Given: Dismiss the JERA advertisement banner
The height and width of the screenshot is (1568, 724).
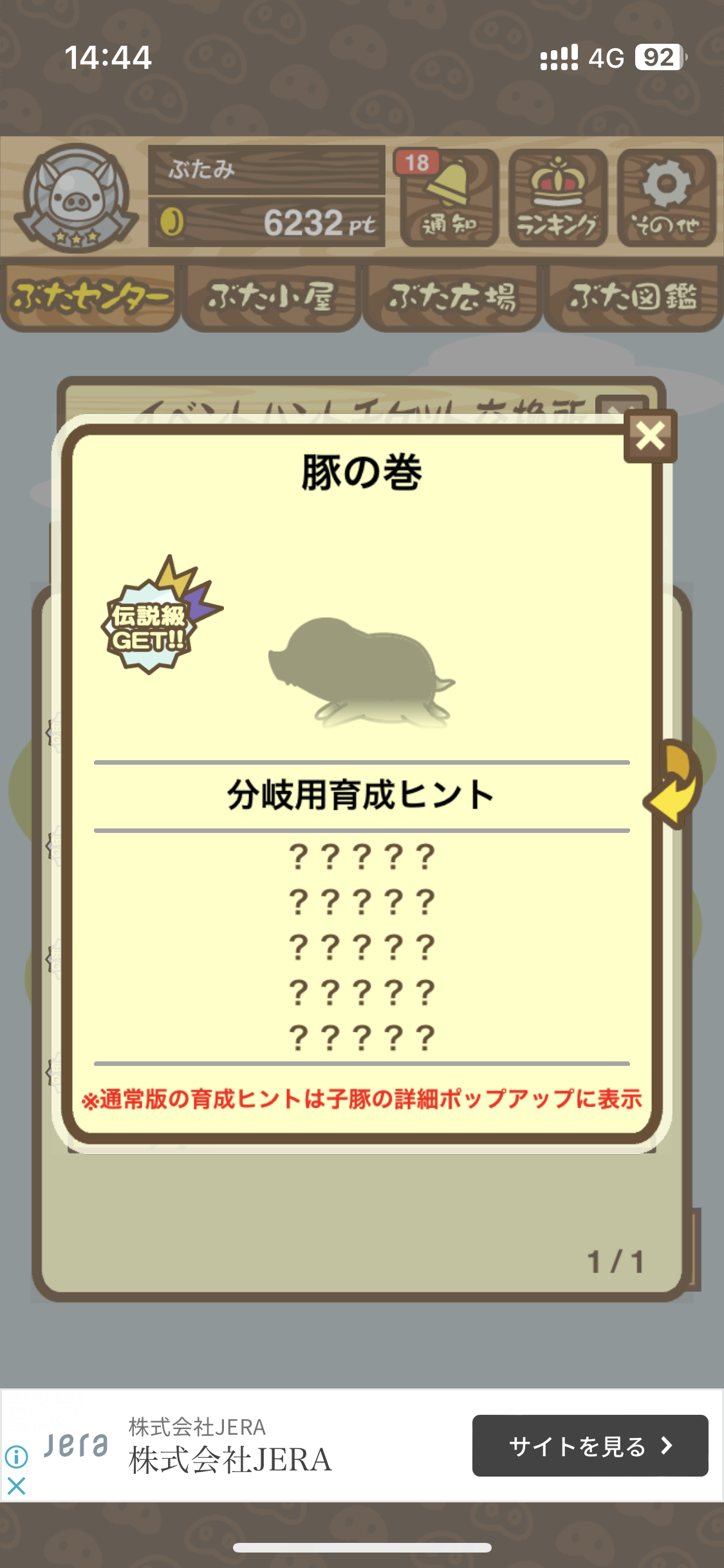Looking at the screenshot, I should [16, 1486].
